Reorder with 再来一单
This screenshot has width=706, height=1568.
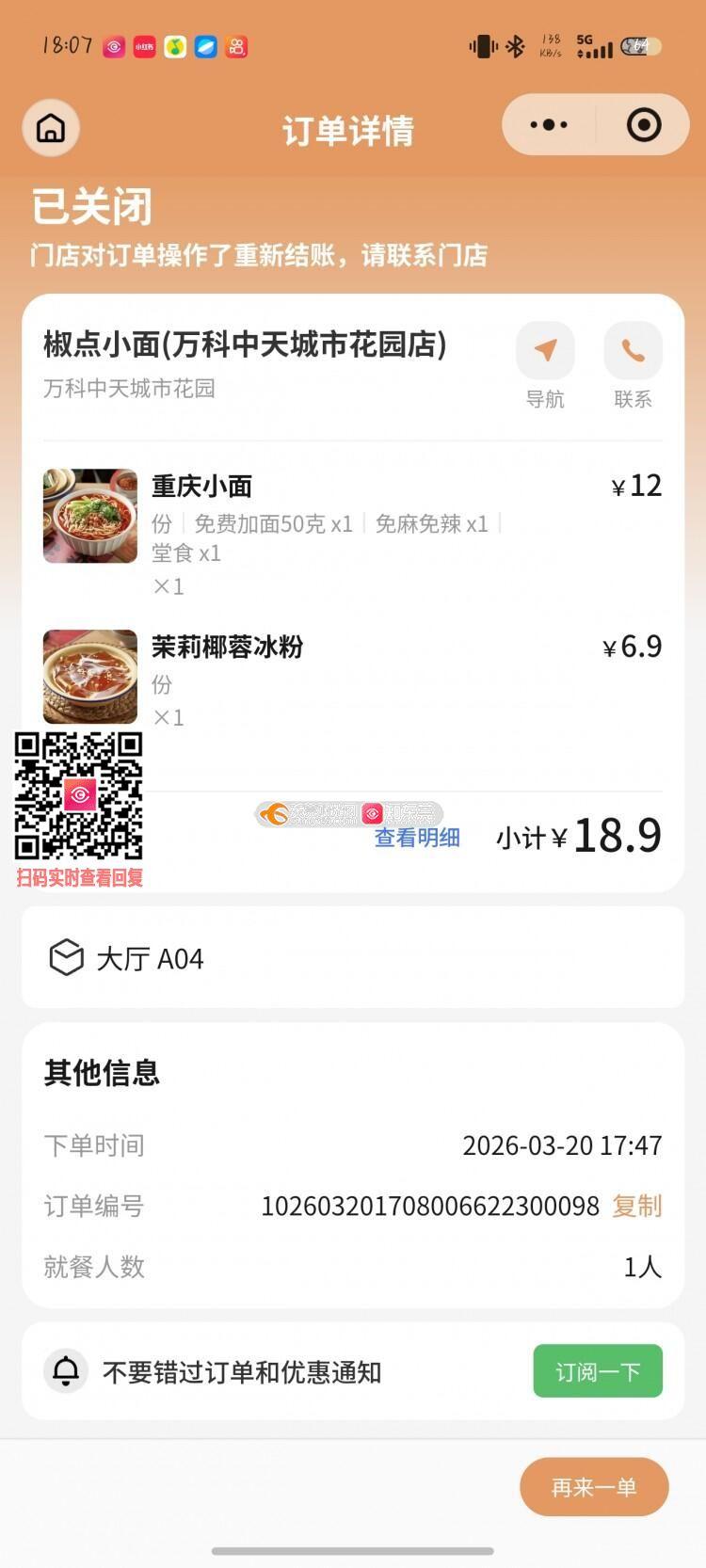[594, 1487]
